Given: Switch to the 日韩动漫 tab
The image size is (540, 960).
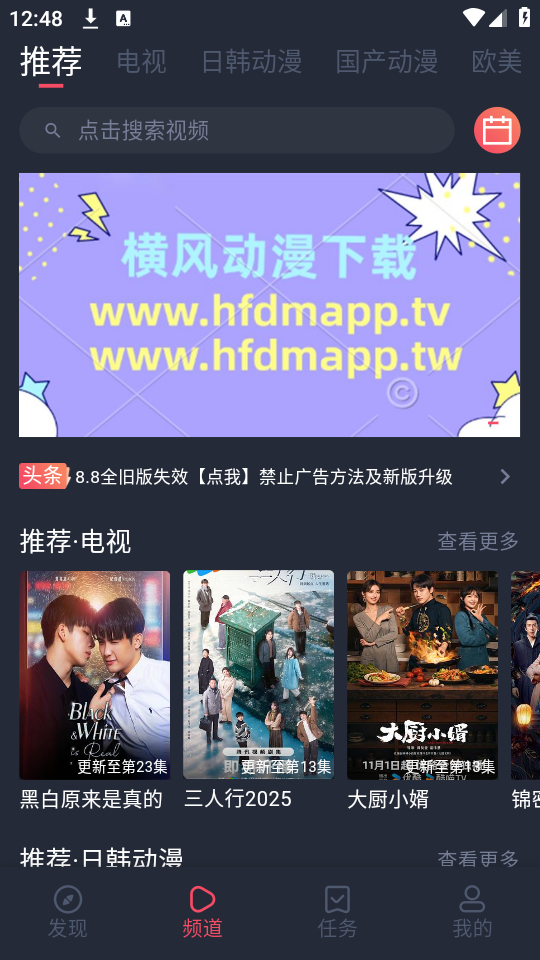Looking at the screenshot, I should tap(252, 61).
